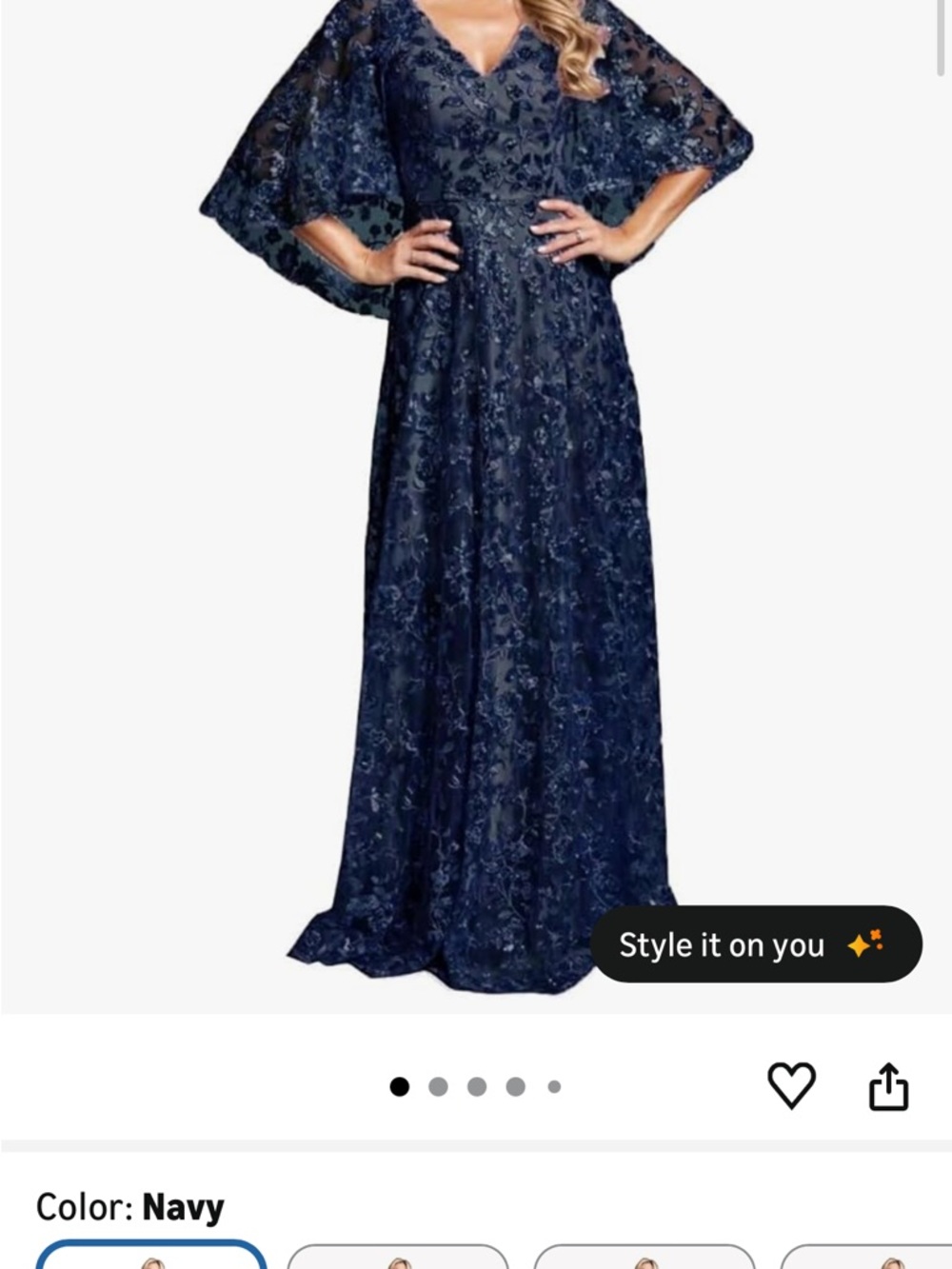Select the second carousel dot

pos(437,1083)
